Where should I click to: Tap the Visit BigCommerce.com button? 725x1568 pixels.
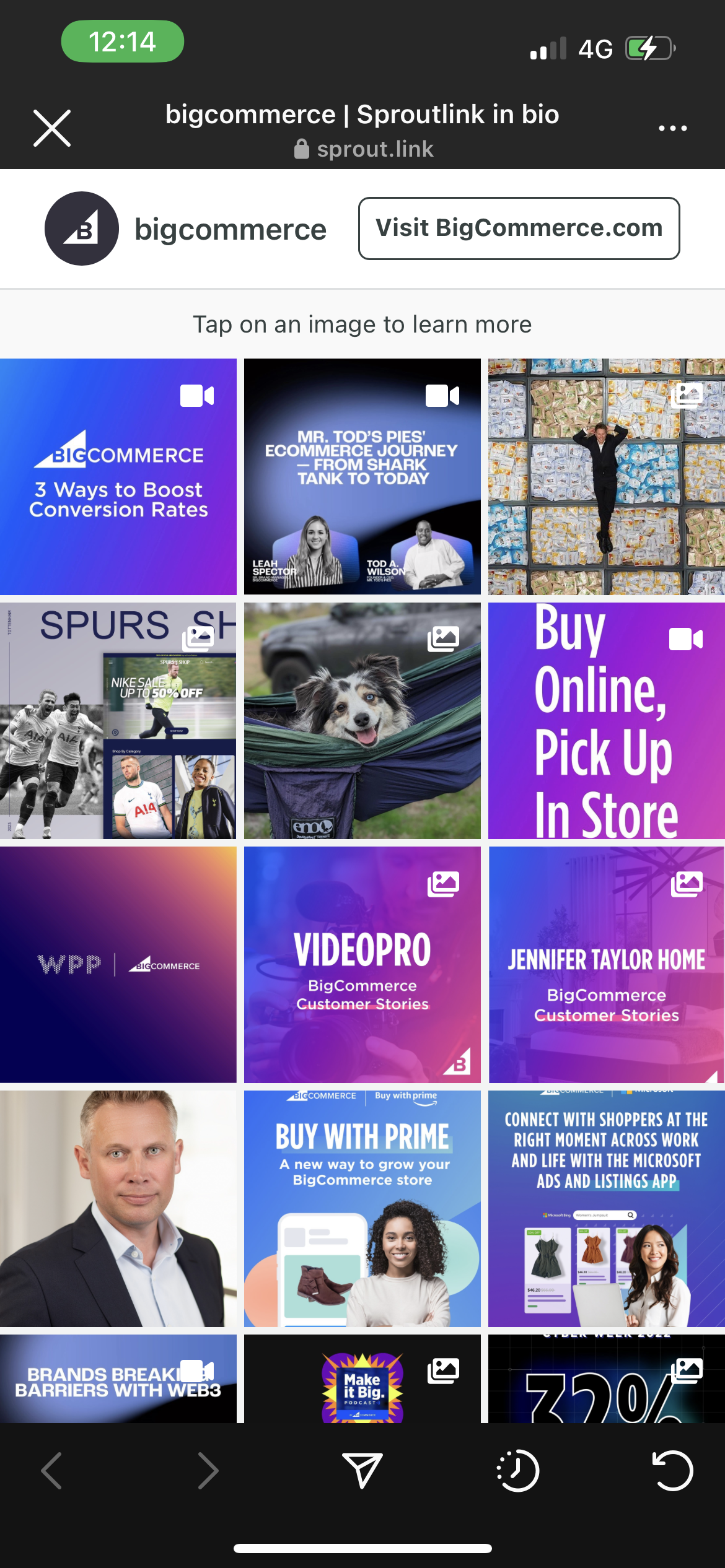click(519, 229)
